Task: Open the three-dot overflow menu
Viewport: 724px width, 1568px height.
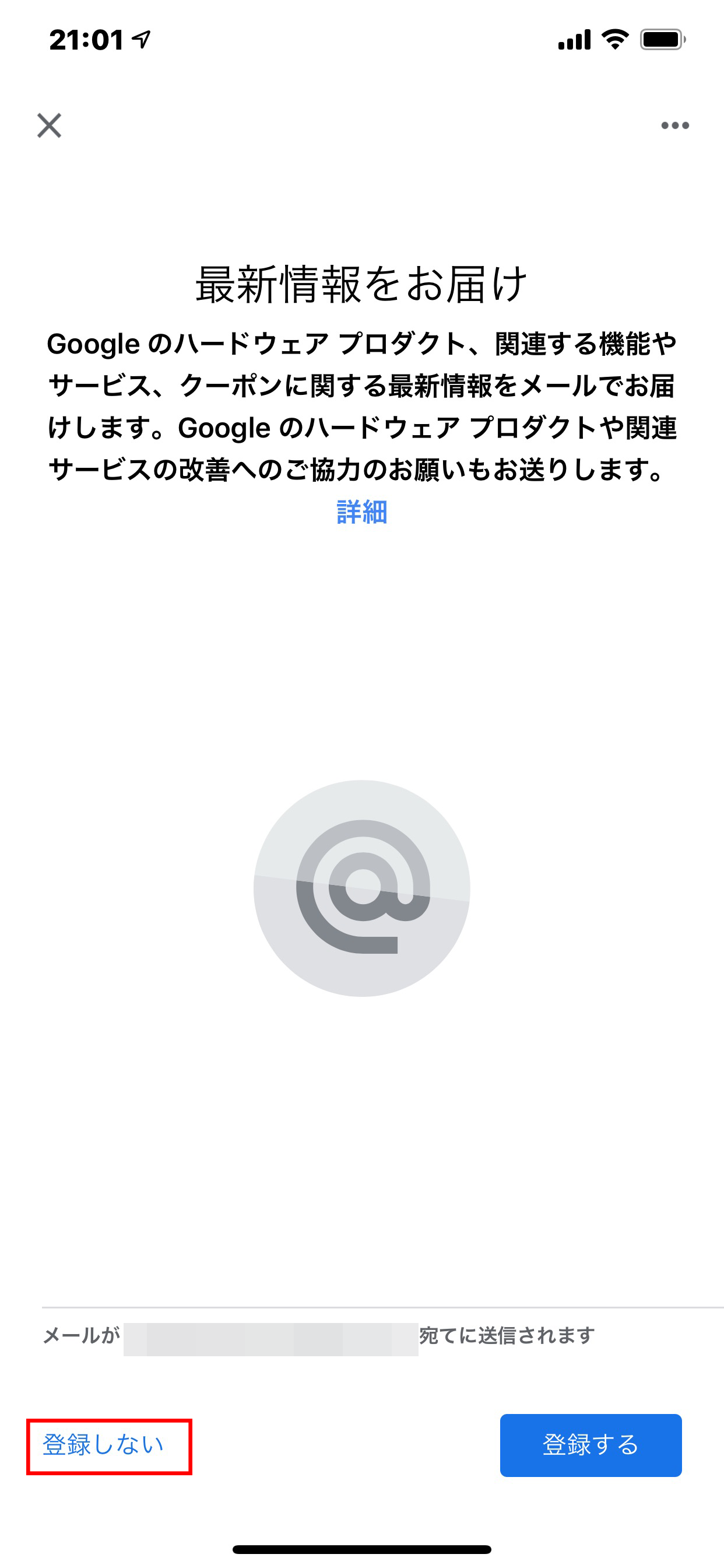Action: (674, 125)
